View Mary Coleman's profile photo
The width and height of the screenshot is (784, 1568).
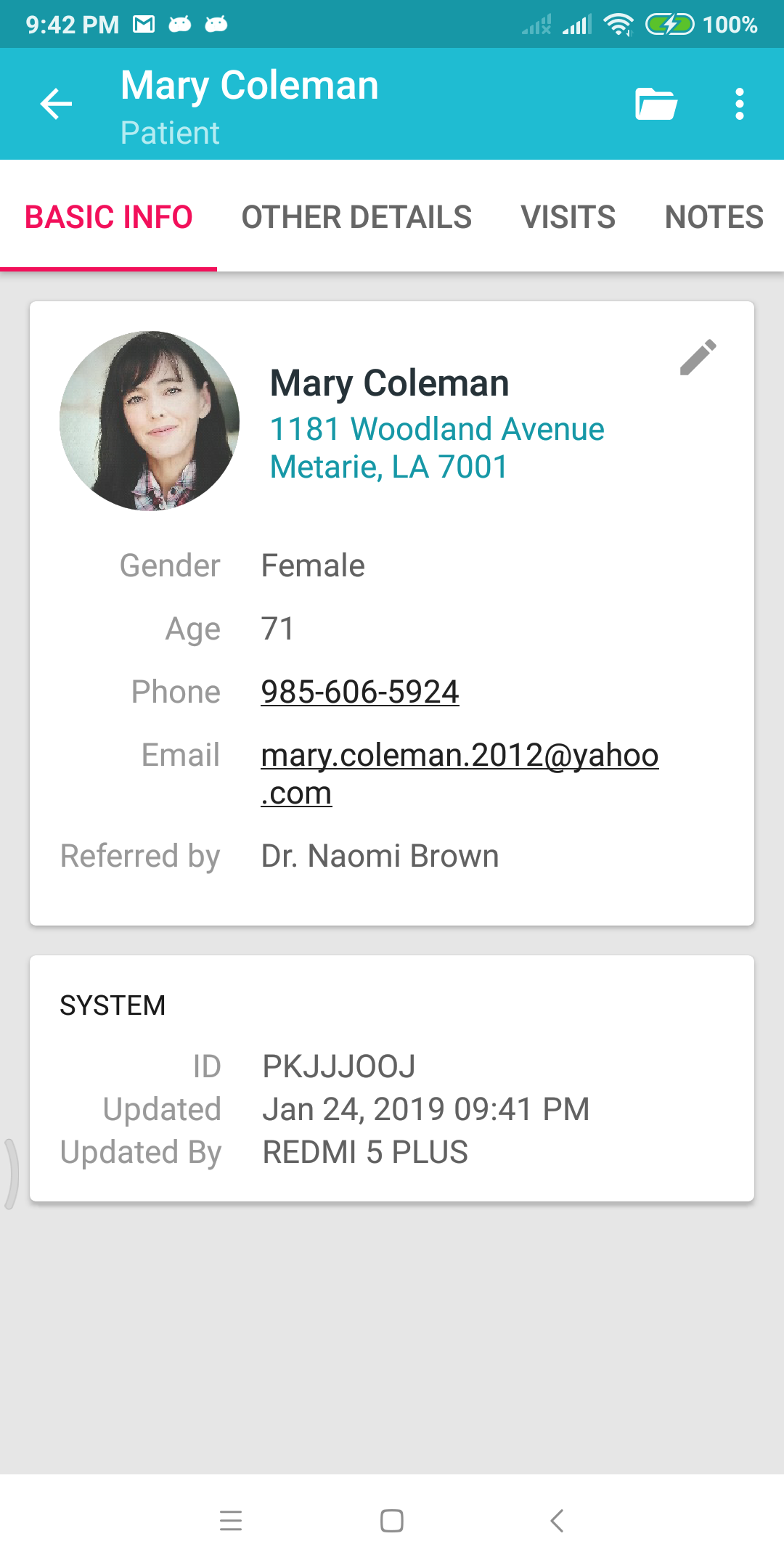(150, 421)
